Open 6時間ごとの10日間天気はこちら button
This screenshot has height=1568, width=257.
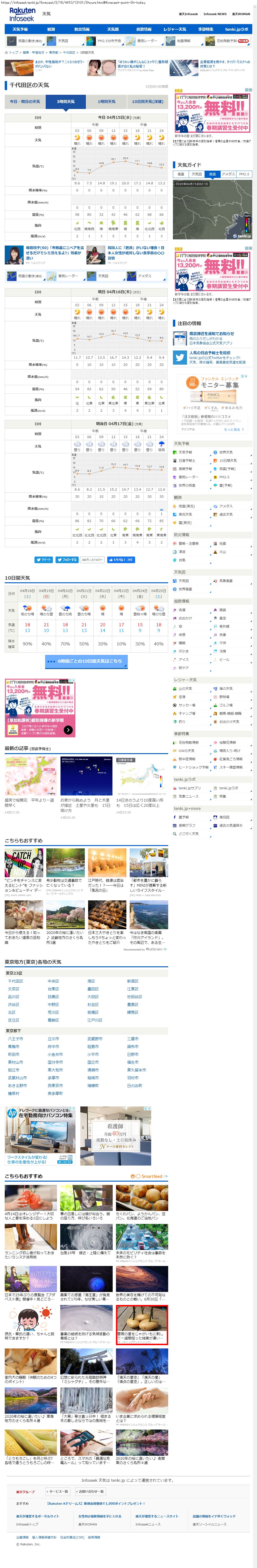(x=86, y=661)
